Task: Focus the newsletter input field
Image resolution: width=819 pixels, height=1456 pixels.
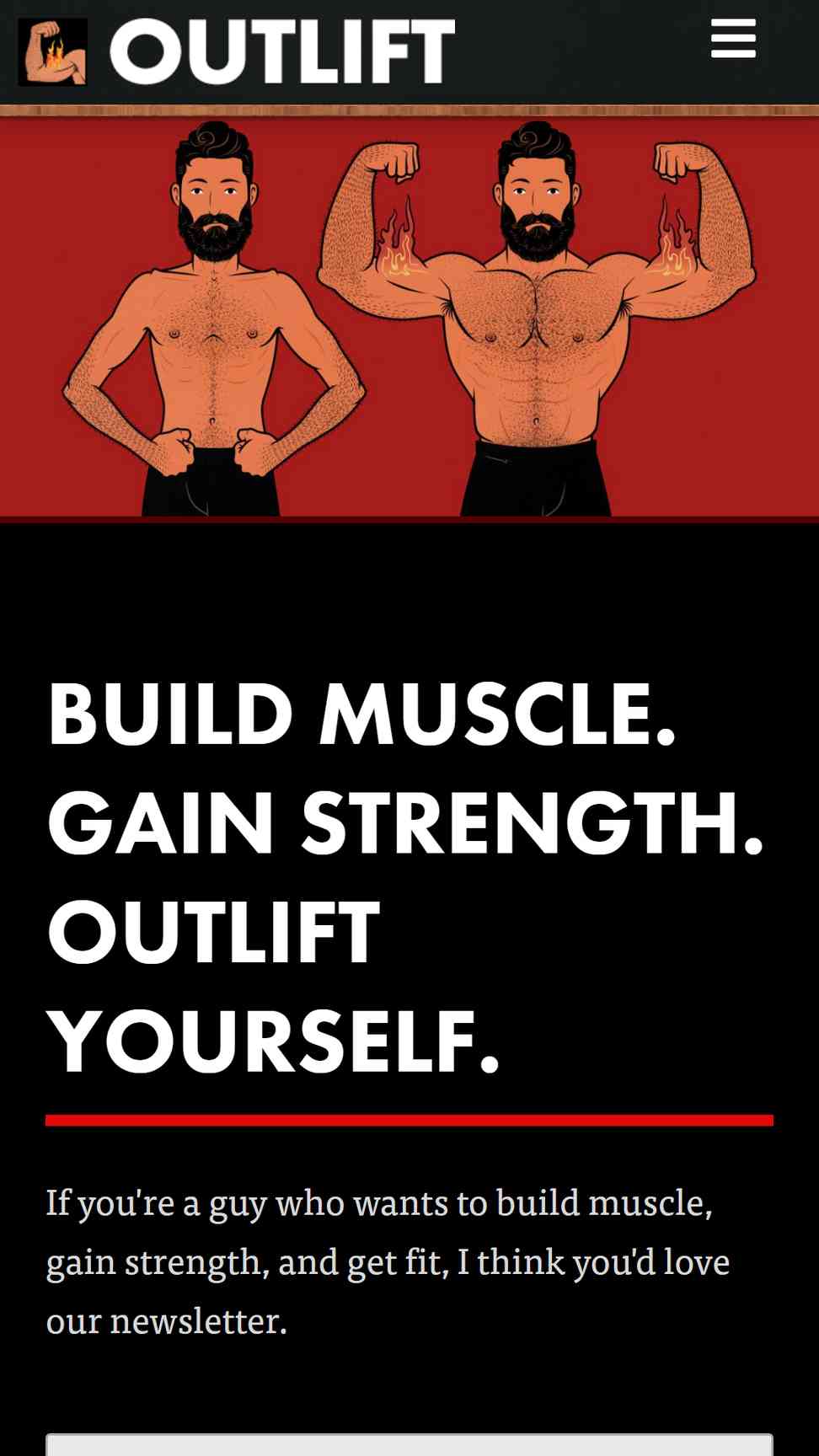Action: [409, 1444]
